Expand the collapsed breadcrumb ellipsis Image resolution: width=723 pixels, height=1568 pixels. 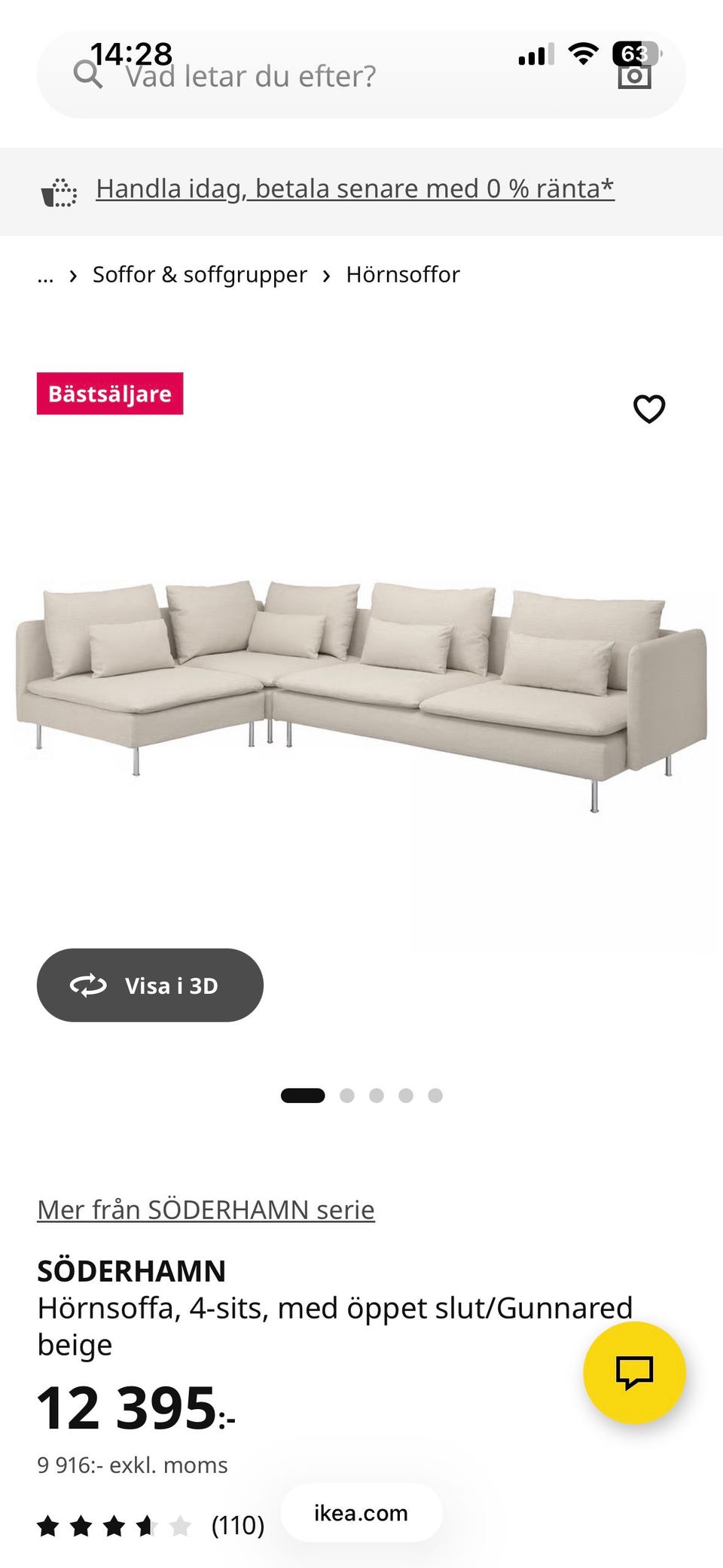[45, 276]
